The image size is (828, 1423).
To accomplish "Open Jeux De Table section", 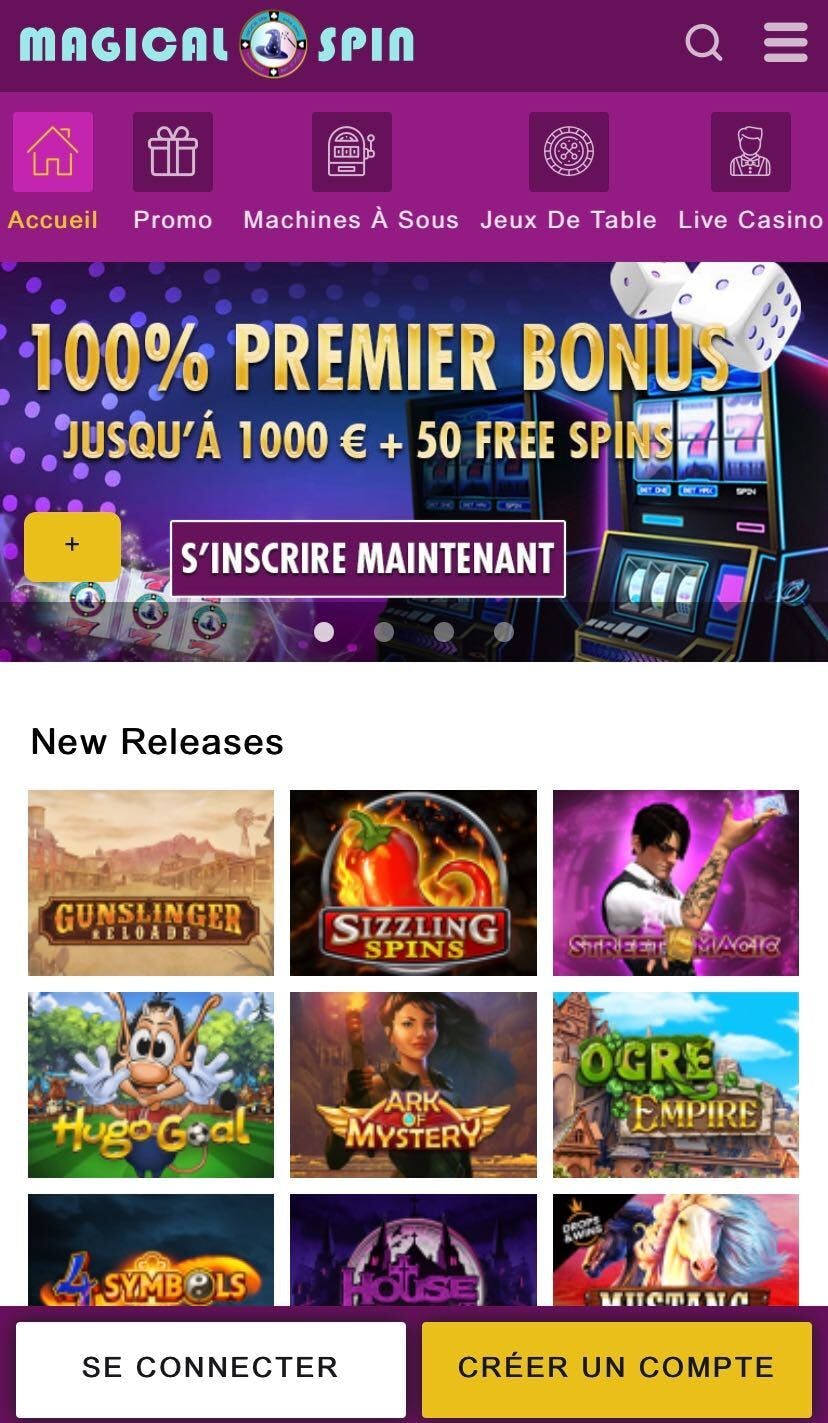I will point(568,172).
